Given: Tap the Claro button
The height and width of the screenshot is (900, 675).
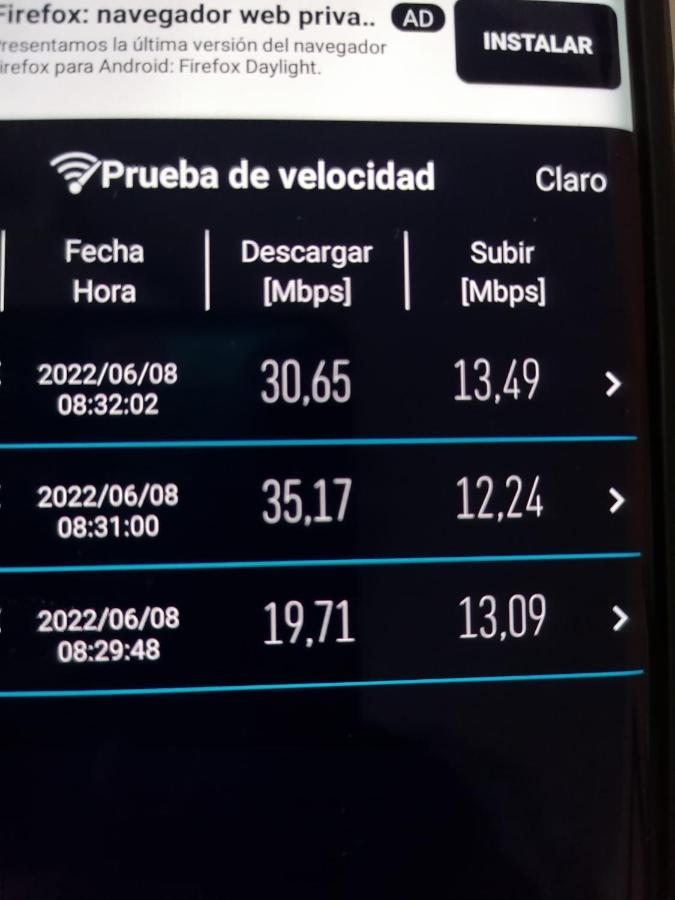Looking at the screenshot, I should (571, 180).
